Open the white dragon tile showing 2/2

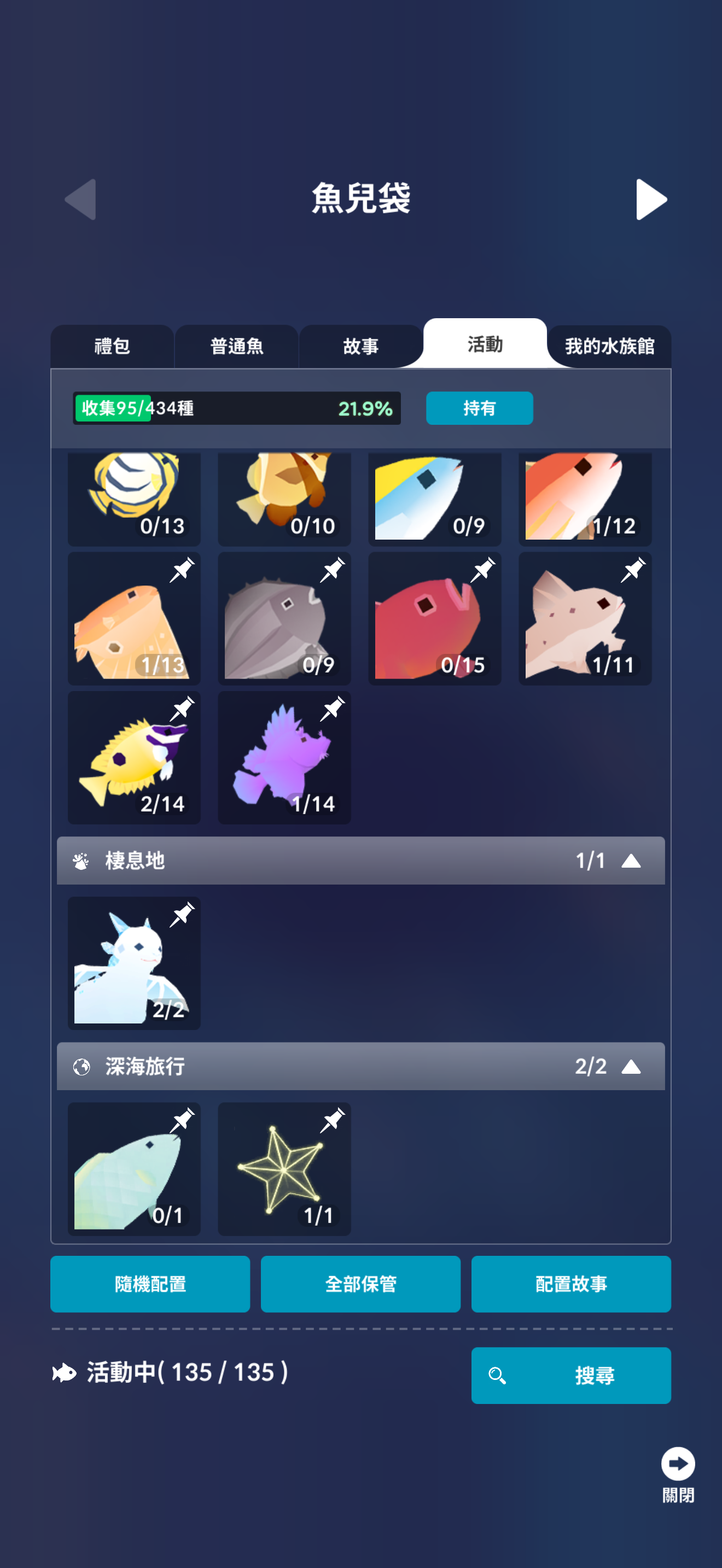coord(134,963)
